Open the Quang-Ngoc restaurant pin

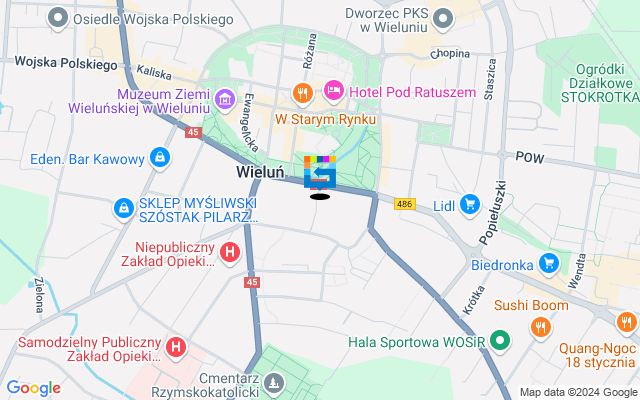pos(626,322)
